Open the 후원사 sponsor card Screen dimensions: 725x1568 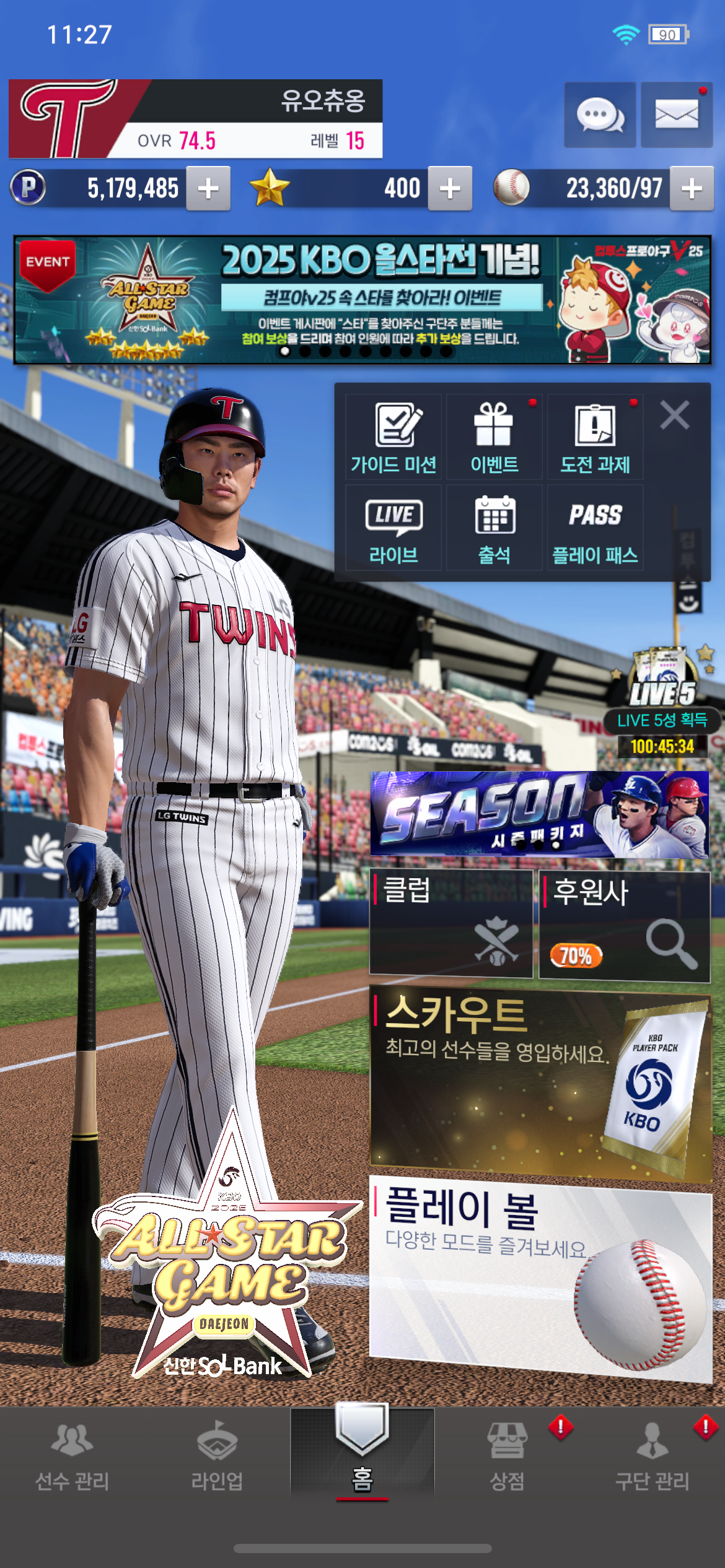tap(624, 926)
